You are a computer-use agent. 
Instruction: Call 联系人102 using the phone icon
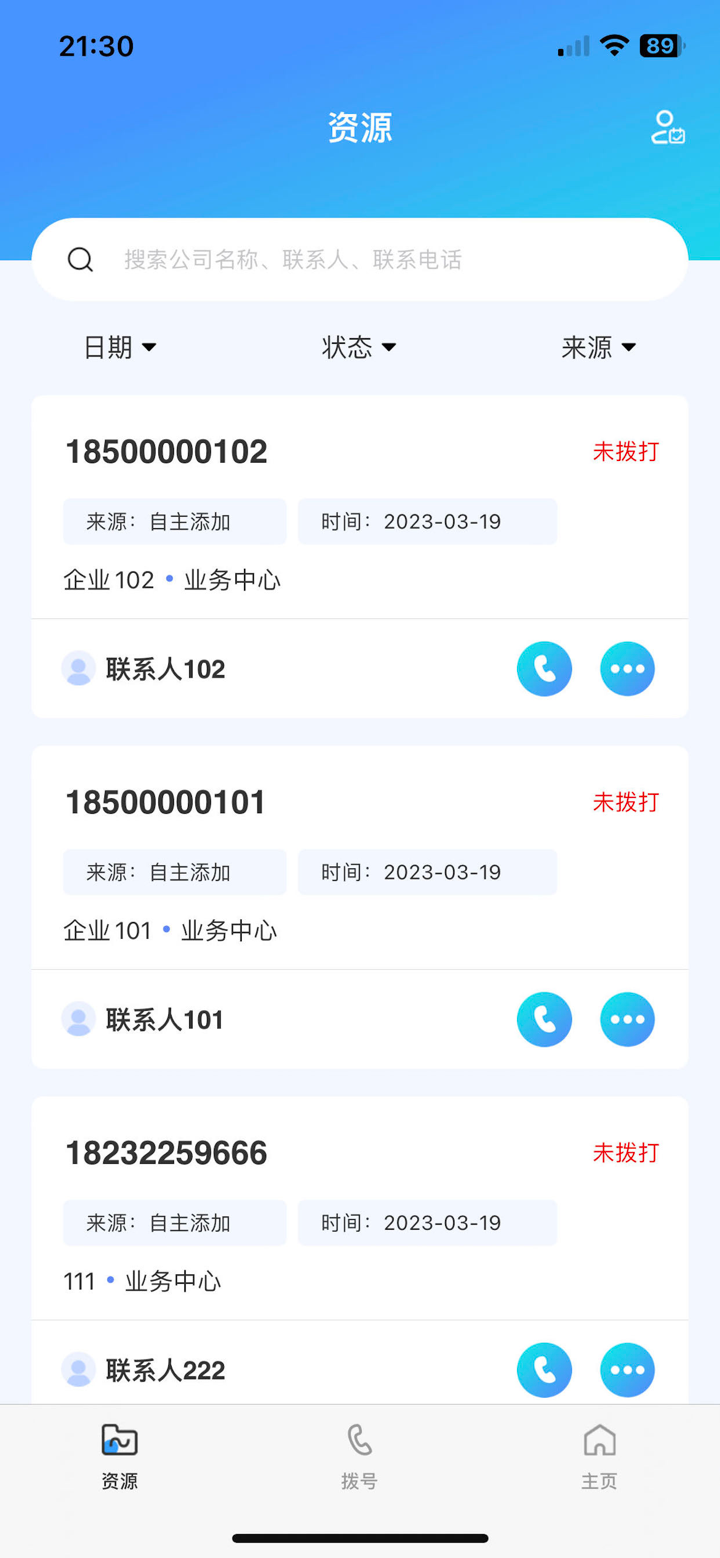(x=544, y=668)
